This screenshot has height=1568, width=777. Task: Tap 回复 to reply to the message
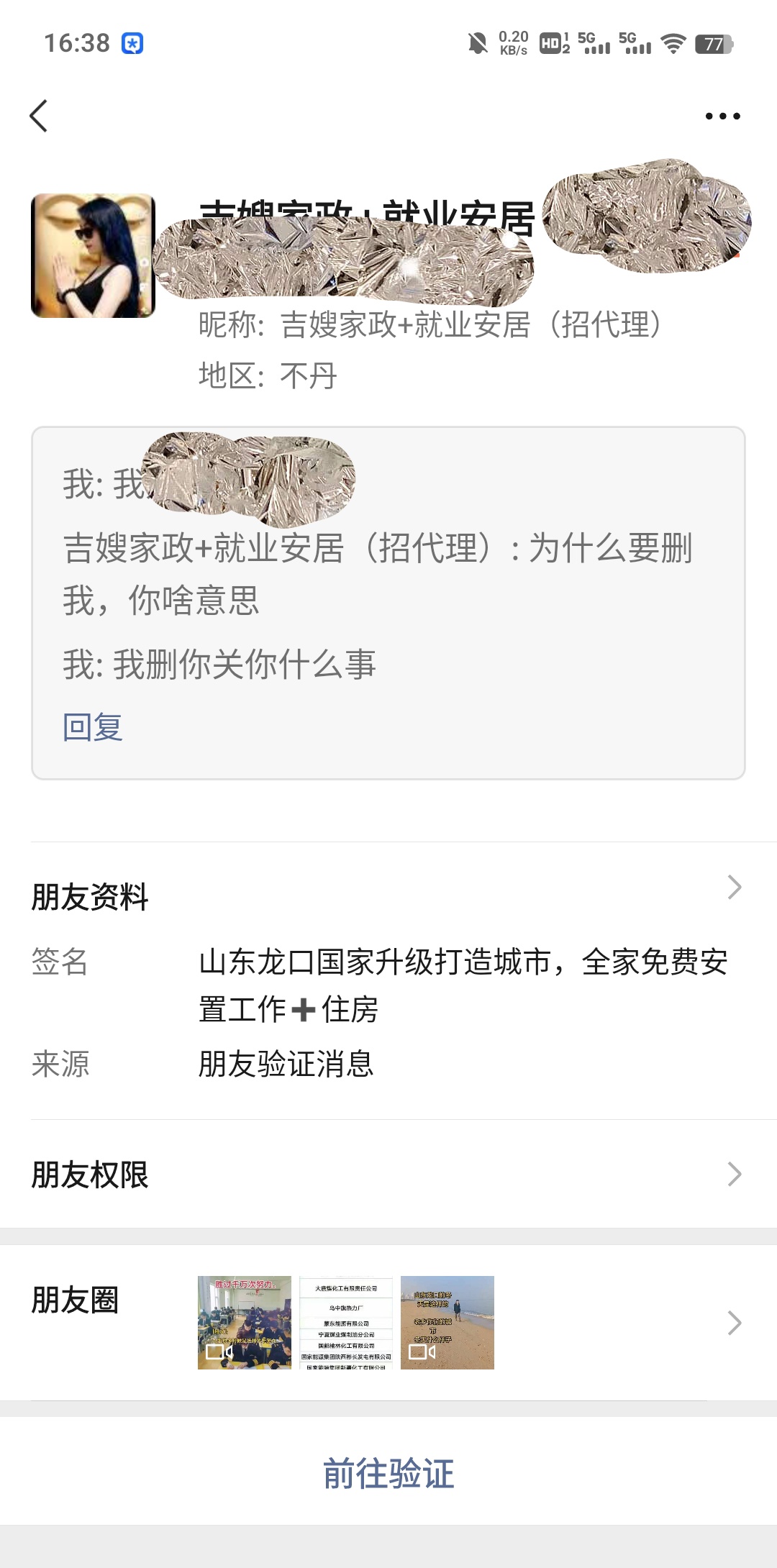coord(93,726)
